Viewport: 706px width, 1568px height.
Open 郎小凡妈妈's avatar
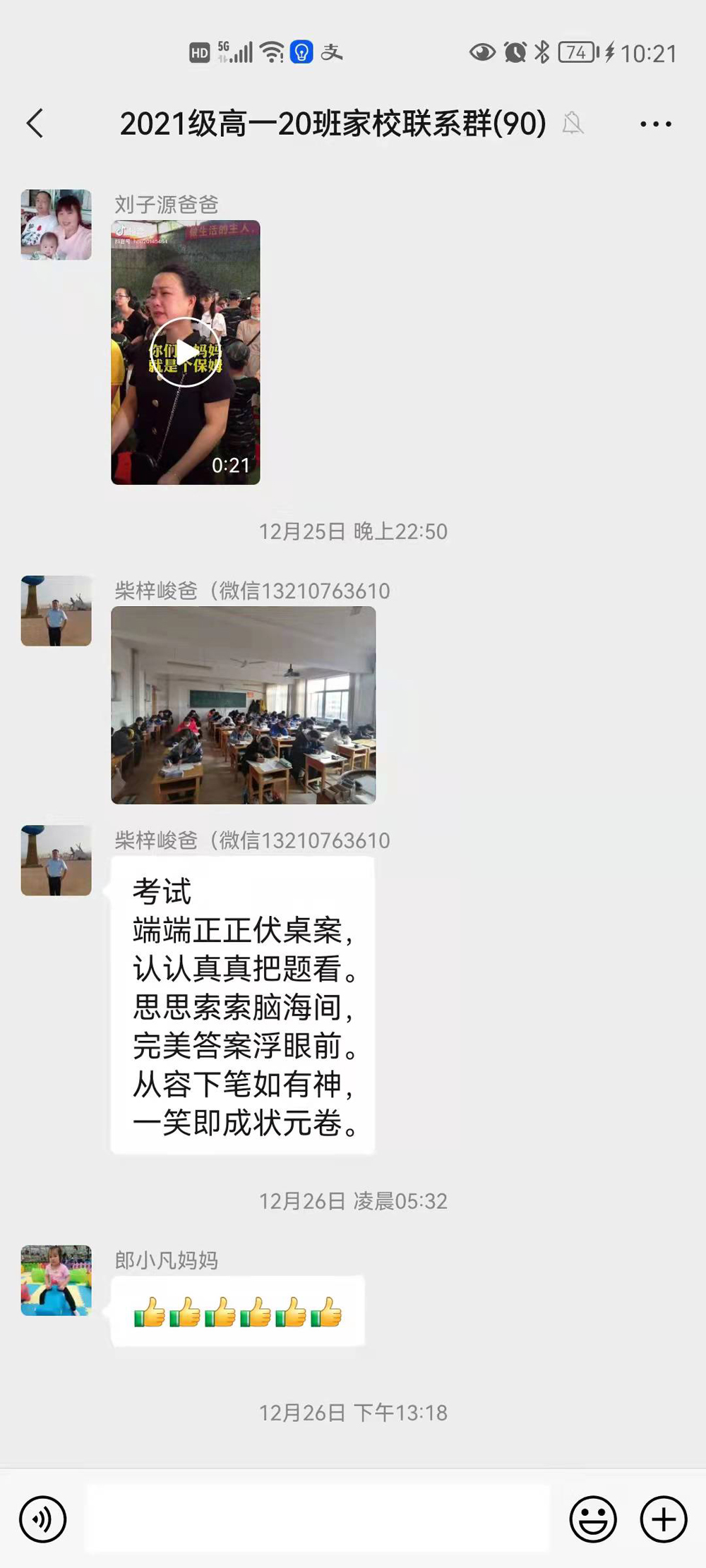[56, 1280]
